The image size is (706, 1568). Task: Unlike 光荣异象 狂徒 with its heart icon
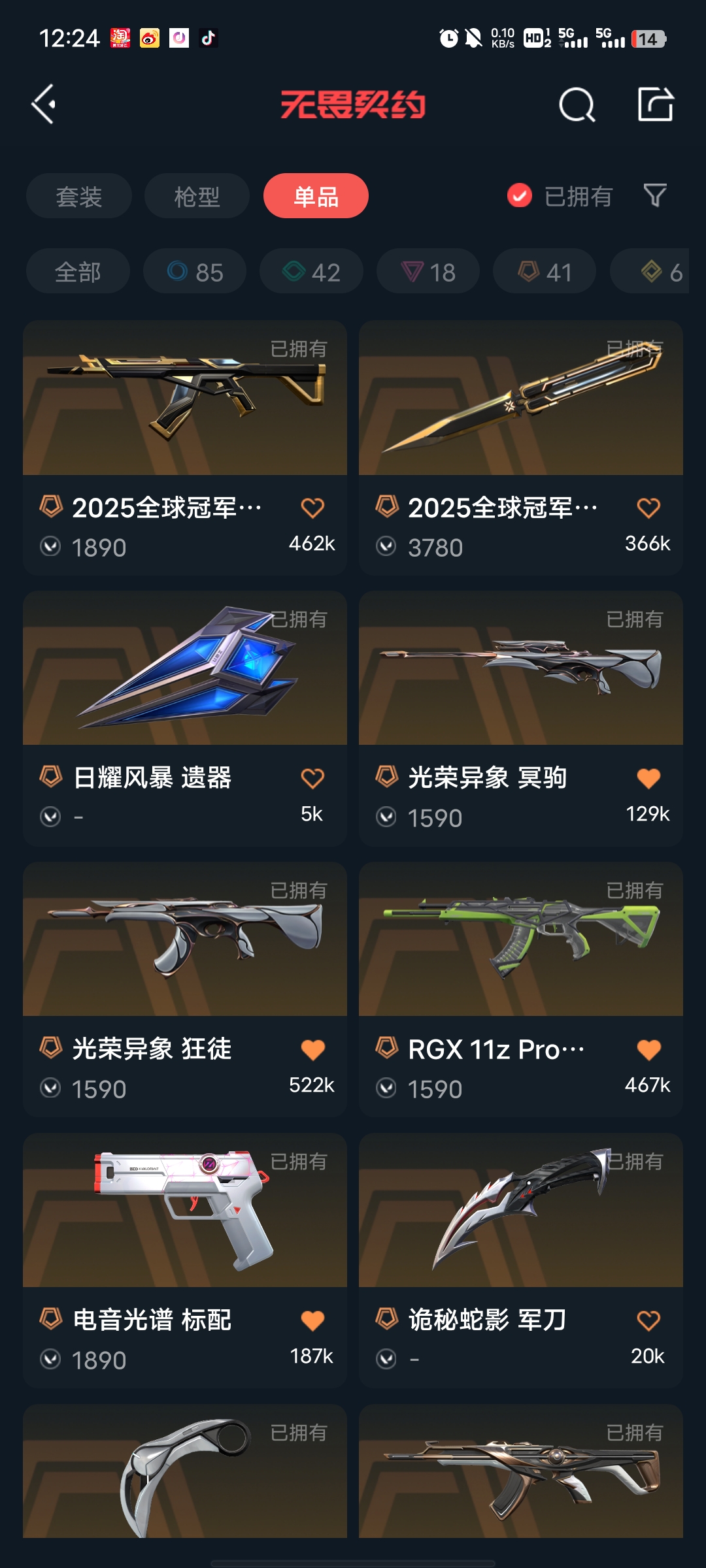312,1050
